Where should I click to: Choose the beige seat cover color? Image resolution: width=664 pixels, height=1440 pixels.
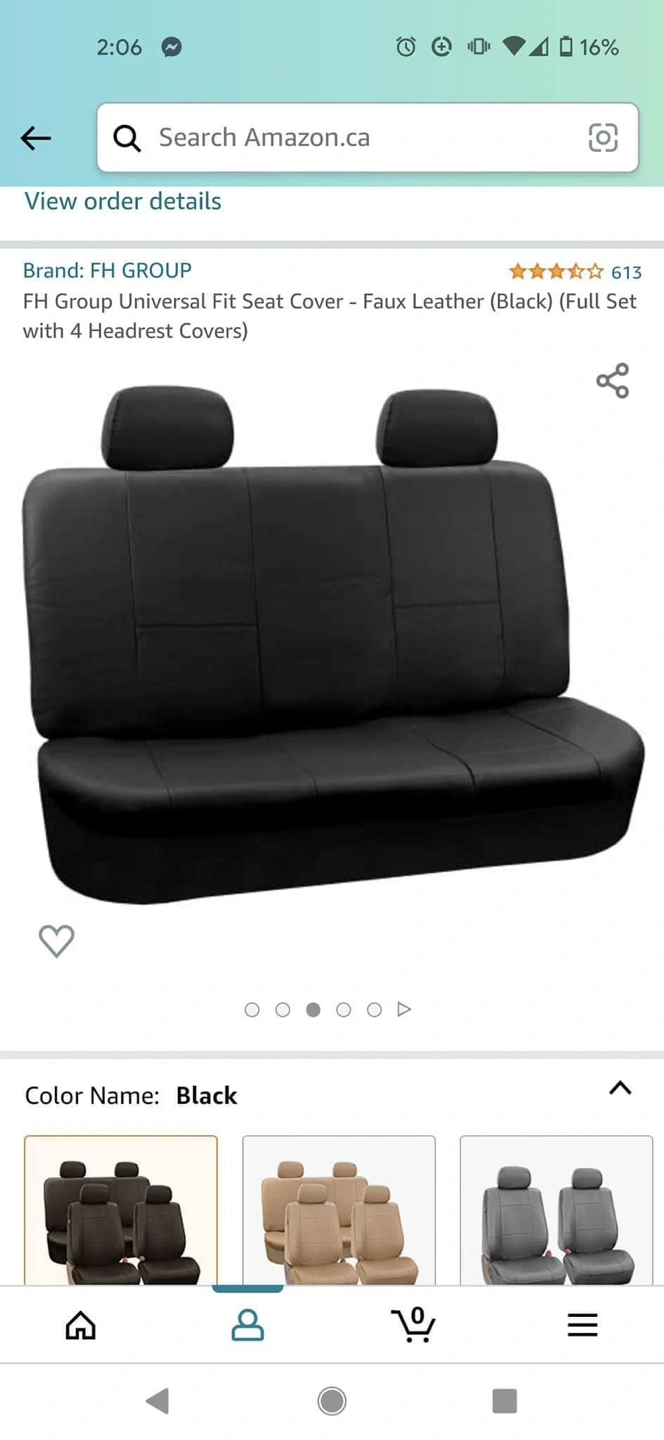click(339, 1210)
